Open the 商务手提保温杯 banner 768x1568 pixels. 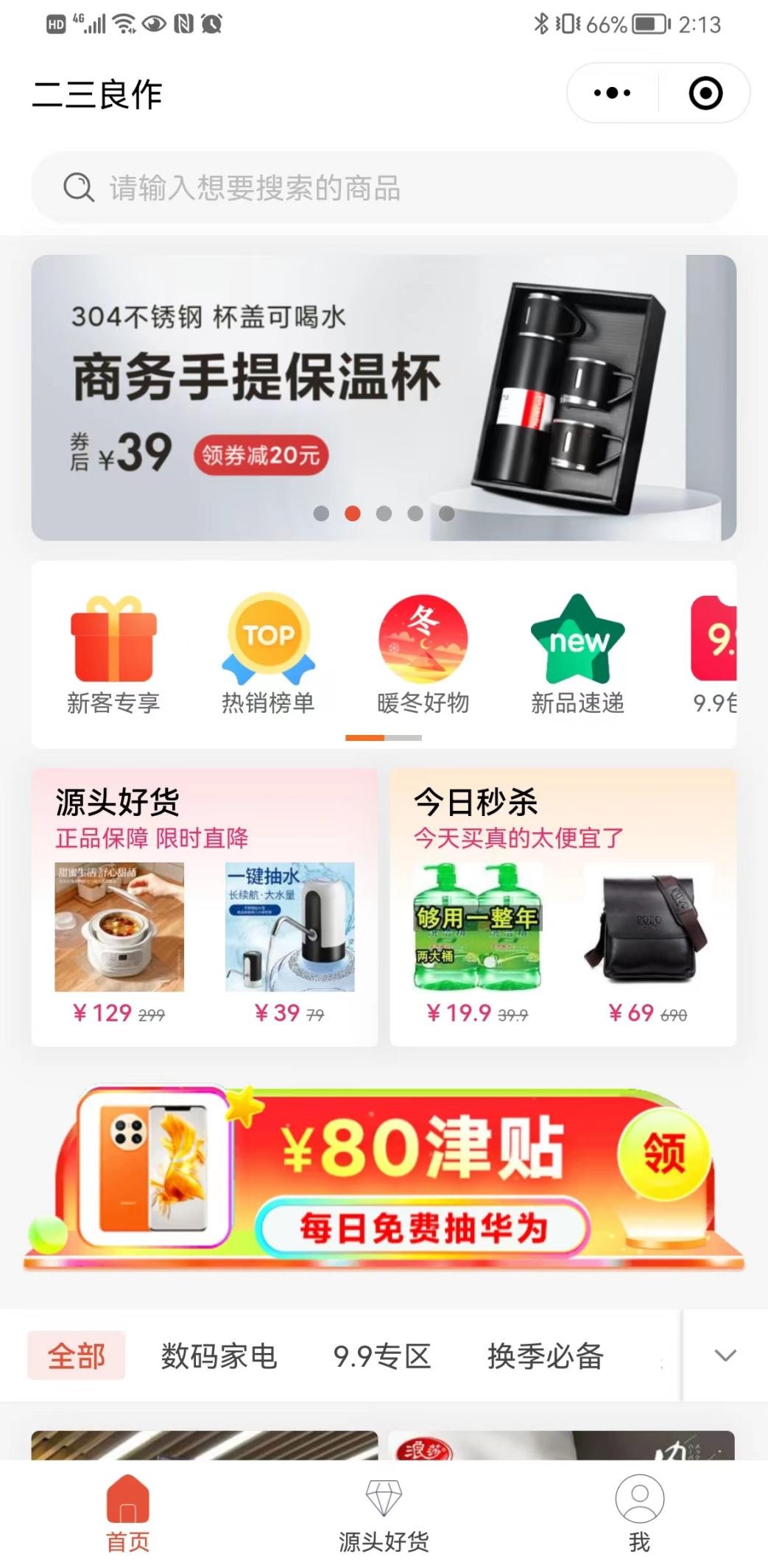coord(383,398)
